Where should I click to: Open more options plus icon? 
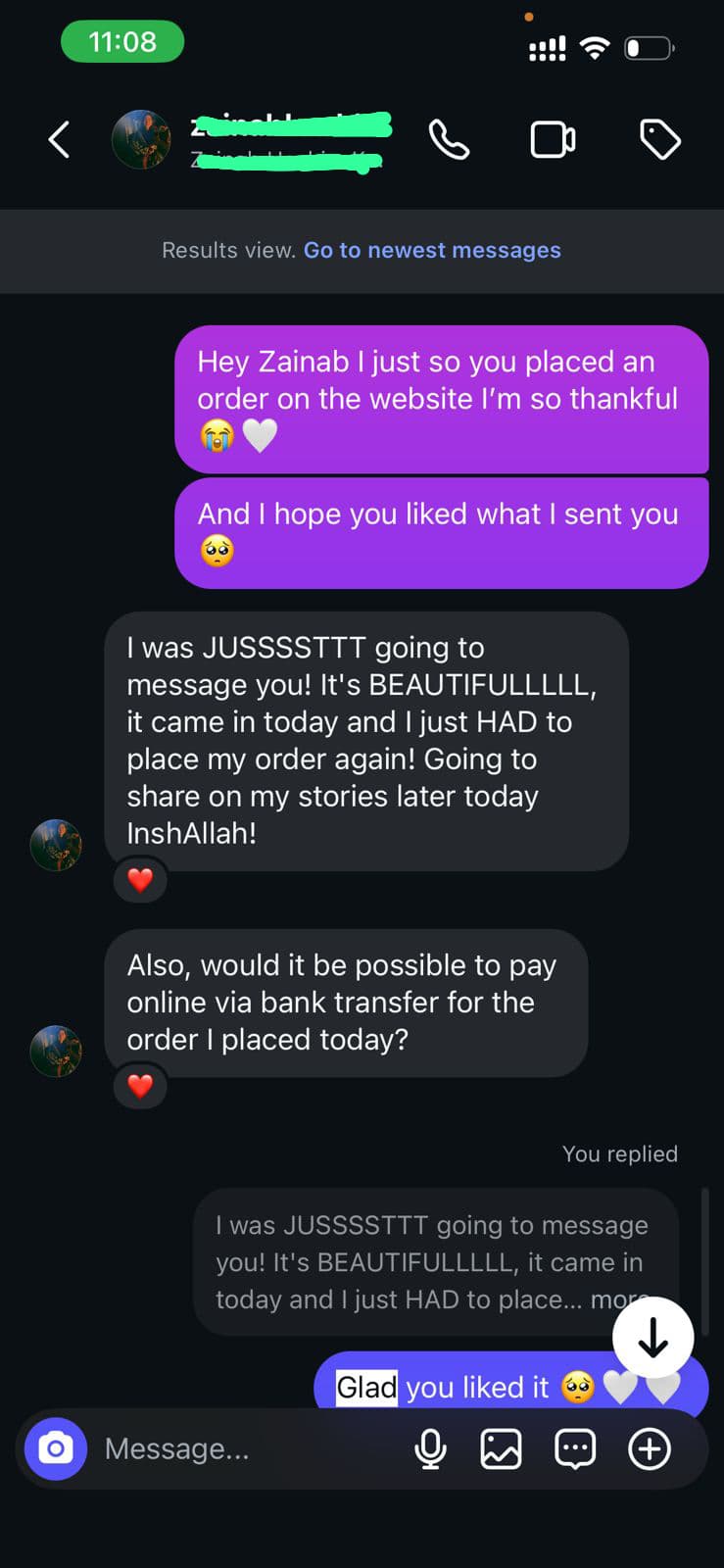[x=650, y=1448]
